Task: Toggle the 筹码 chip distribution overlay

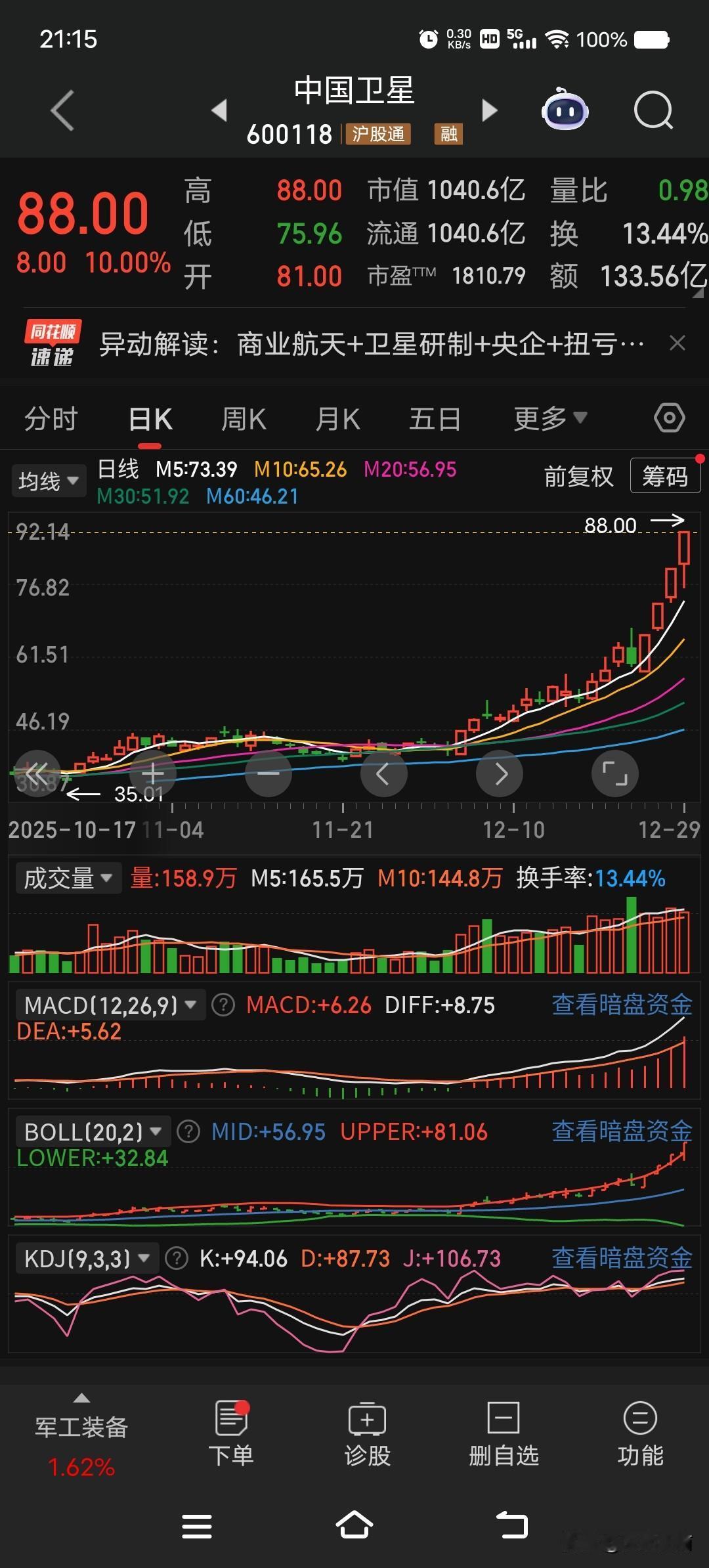Action: 664,476
